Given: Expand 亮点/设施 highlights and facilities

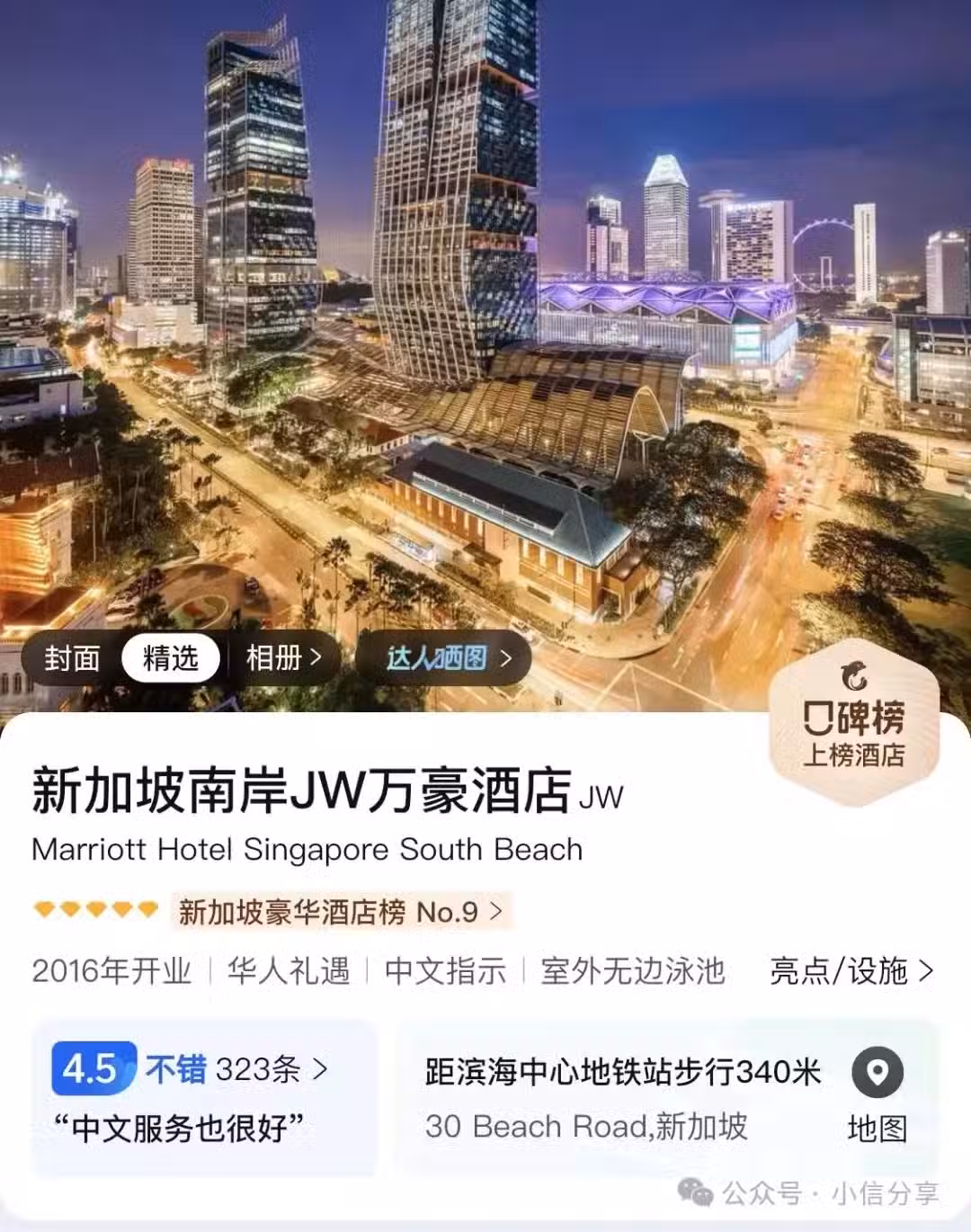Looking at the screenshot, I should tap(851, 971).
